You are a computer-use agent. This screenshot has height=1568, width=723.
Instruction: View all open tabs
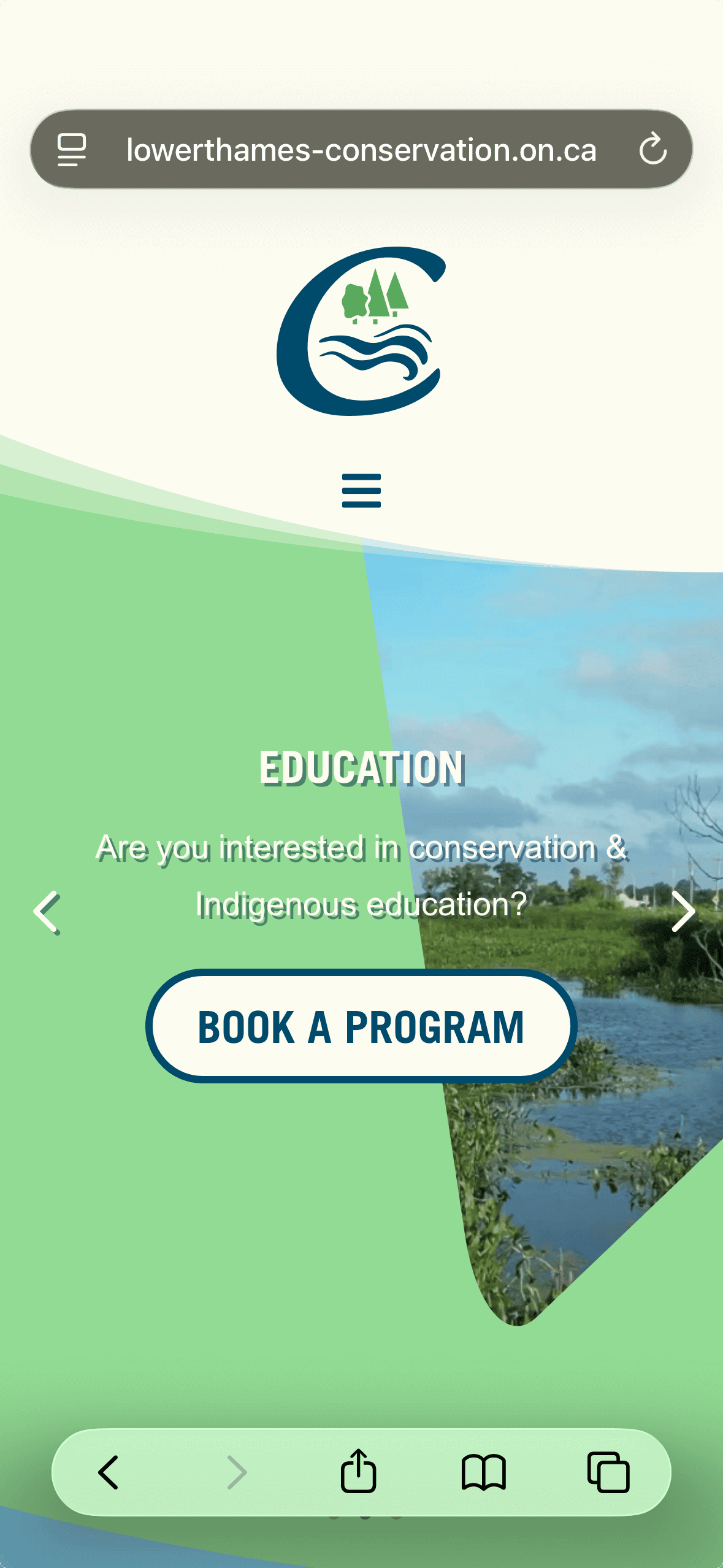(608, 1472)
